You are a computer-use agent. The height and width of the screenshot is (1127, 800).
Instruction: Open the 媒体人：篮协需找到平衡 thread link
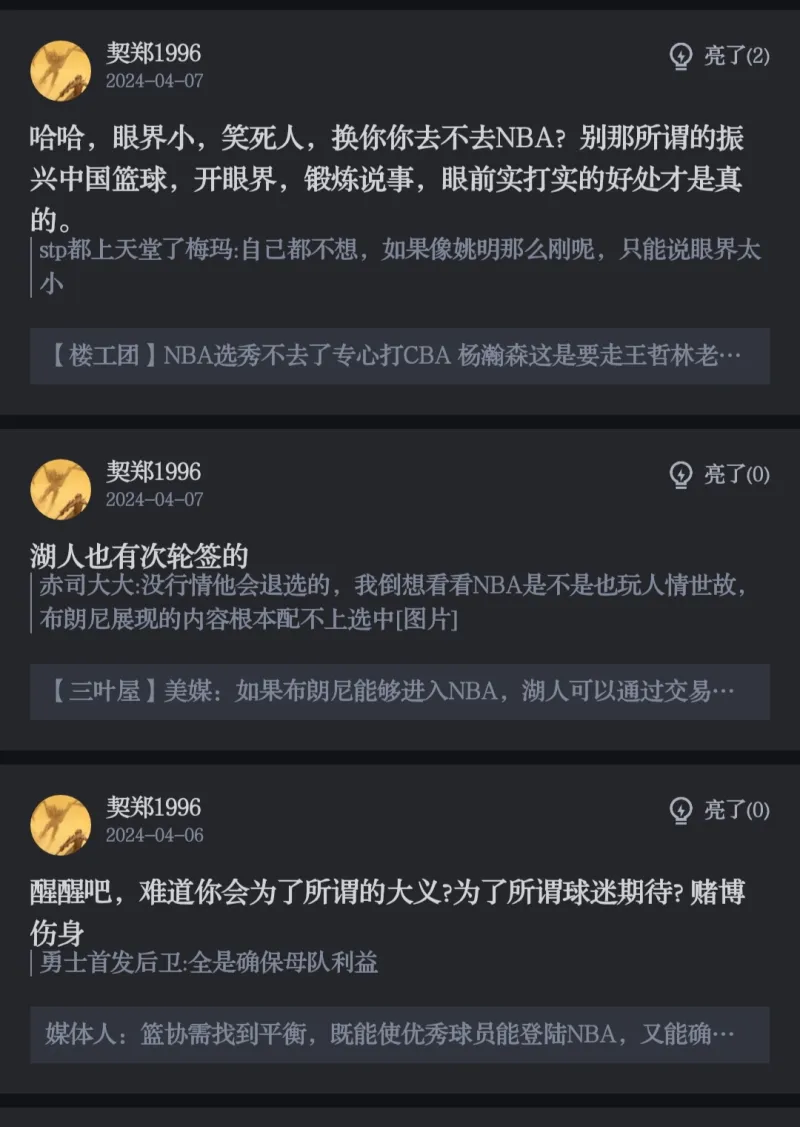click(400, 1034)
